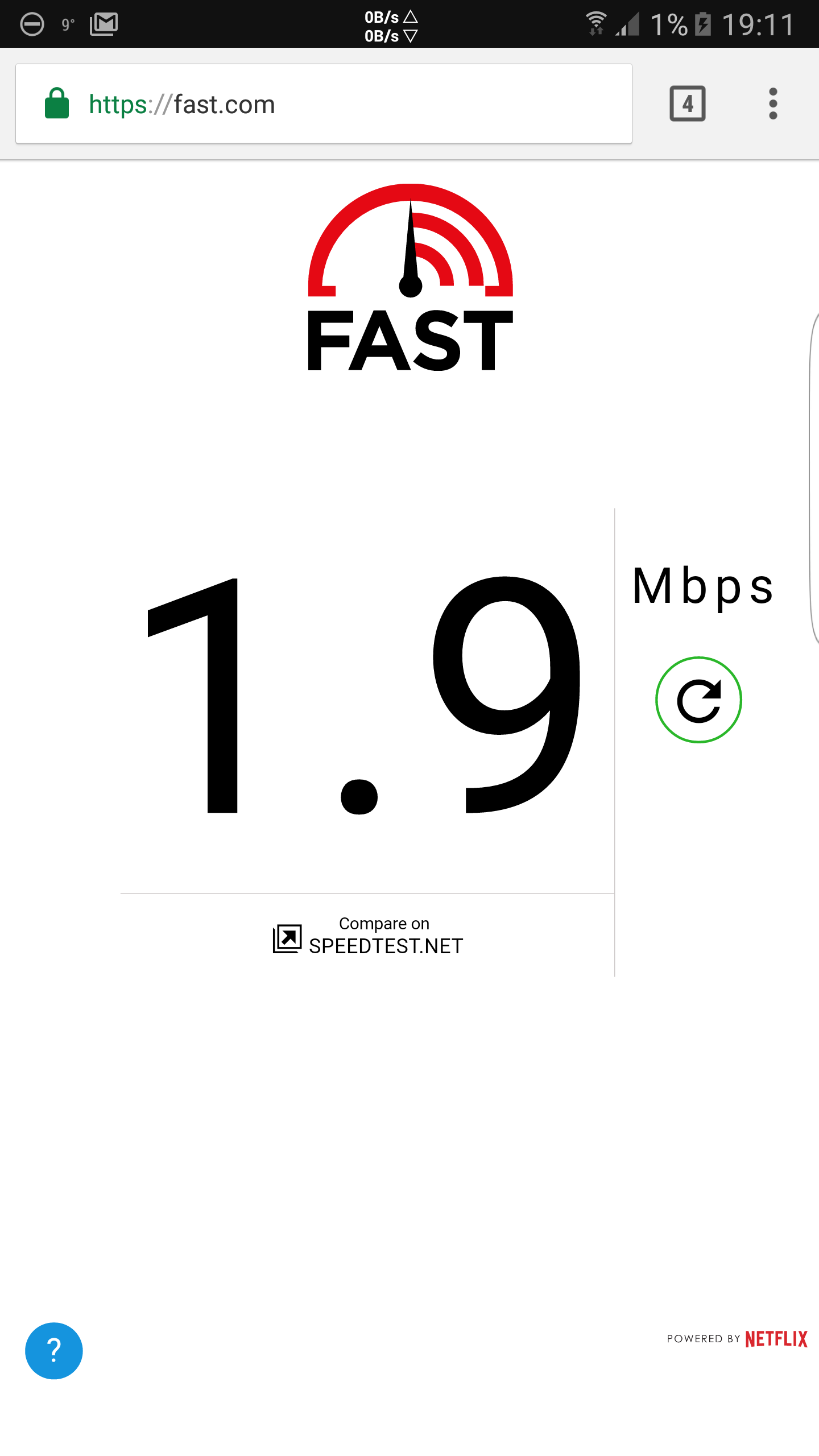View site security info via padlock icon
The width and height of the screenshot is (819, 1456).
(x=57, y=104)
